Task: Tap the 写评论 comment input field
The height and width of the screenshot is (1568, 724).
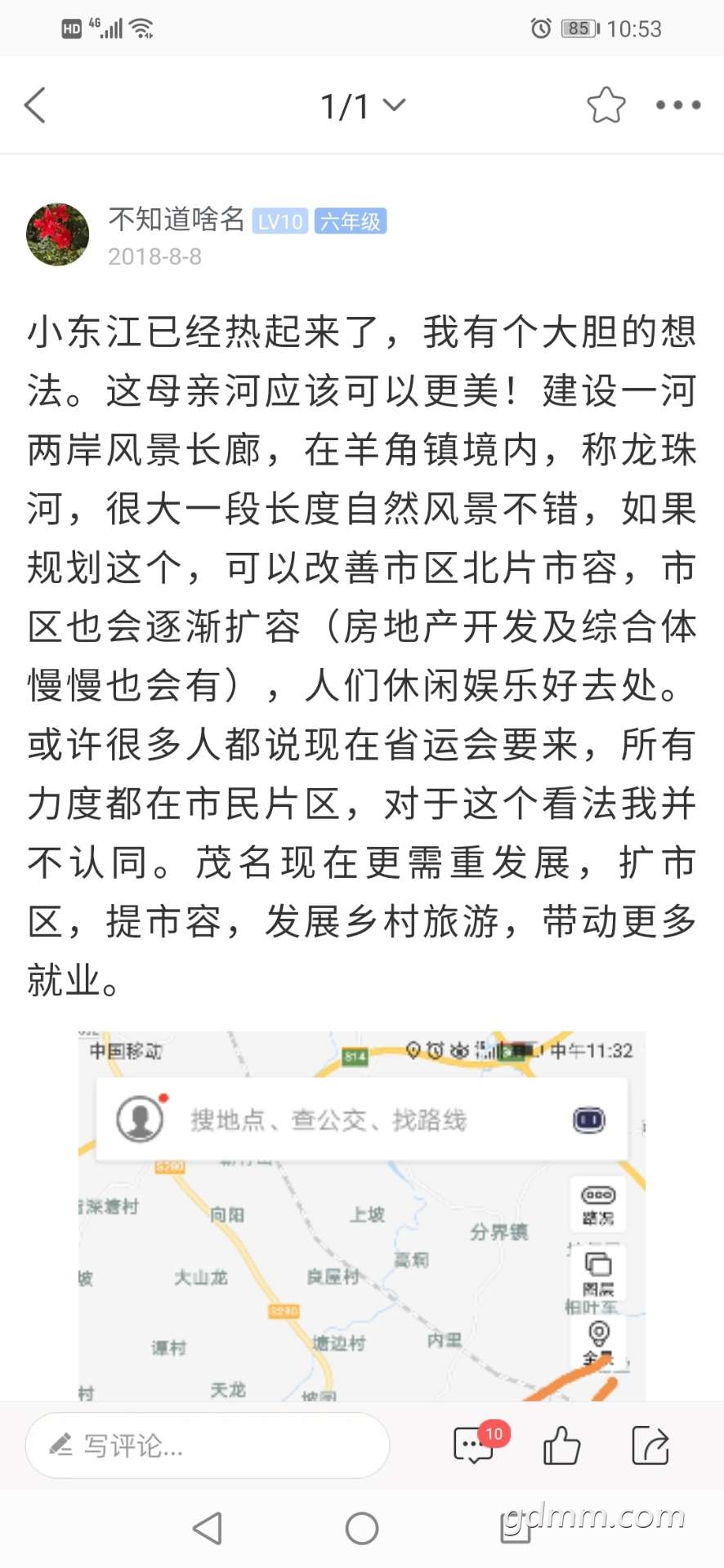Action: 208,1445
